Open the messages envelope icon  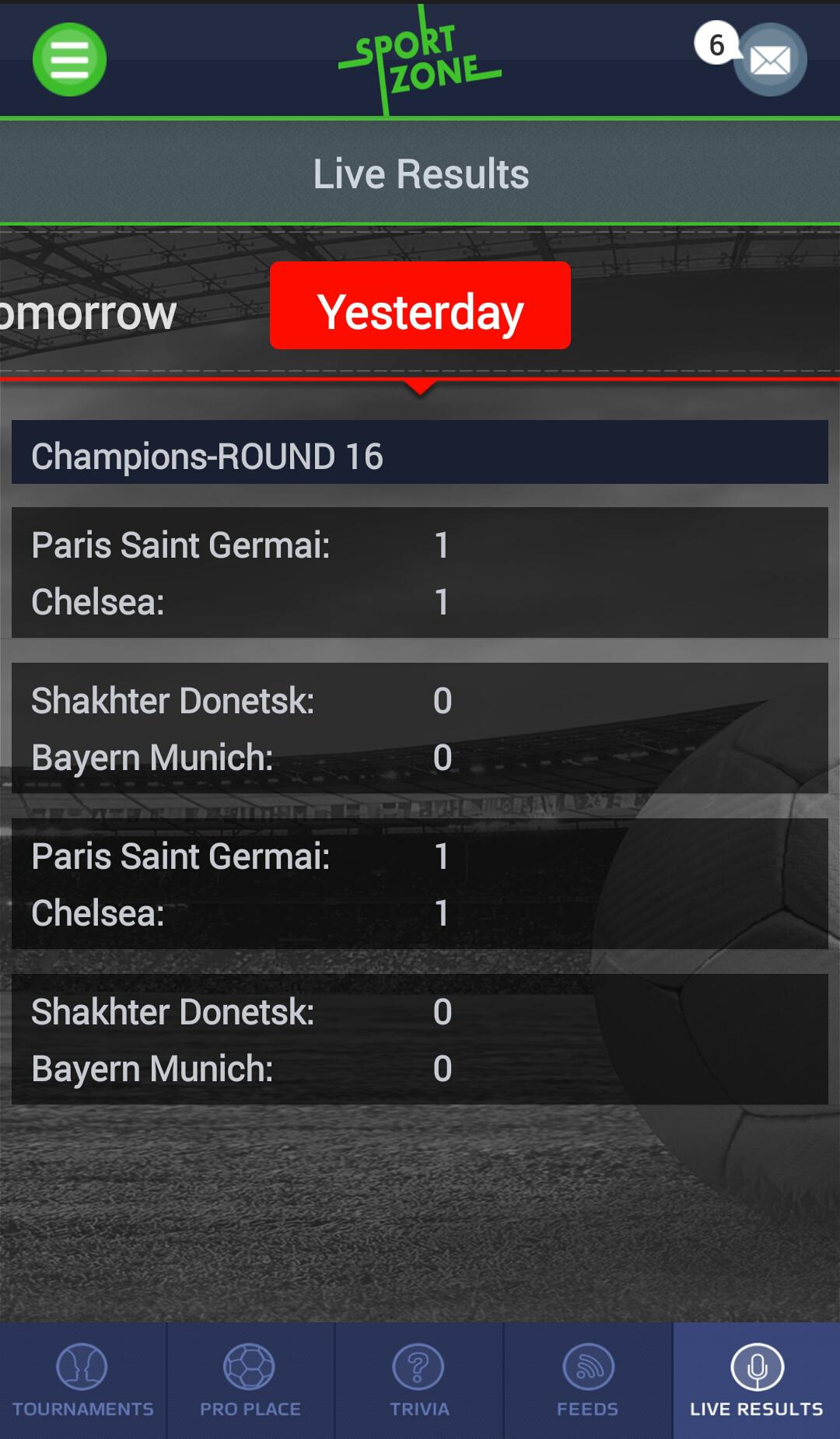pyautogui.click(x=769, y=60)
